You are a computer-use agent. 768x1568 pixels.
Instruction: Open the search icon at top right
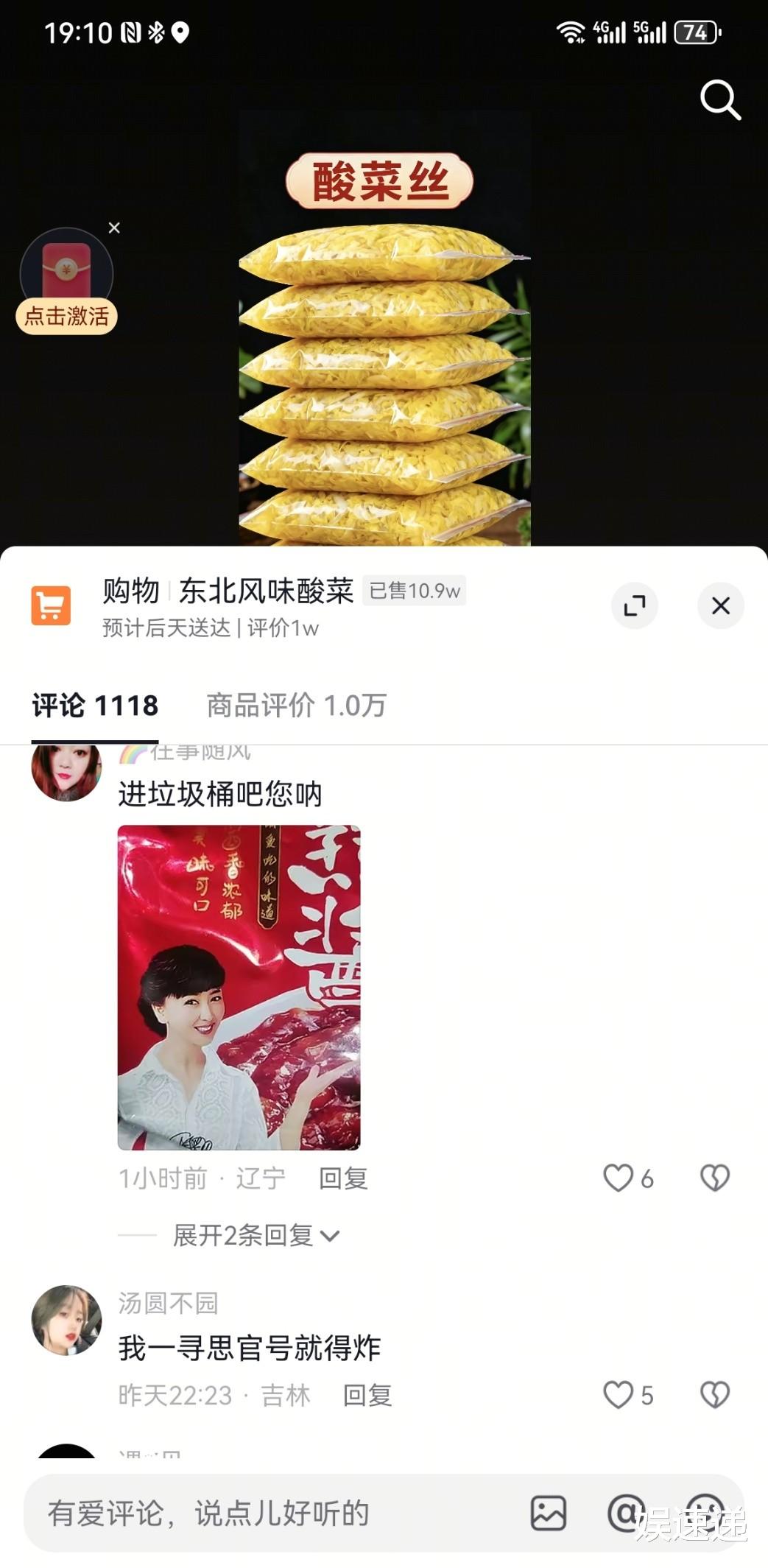click(x=719, y=100)
